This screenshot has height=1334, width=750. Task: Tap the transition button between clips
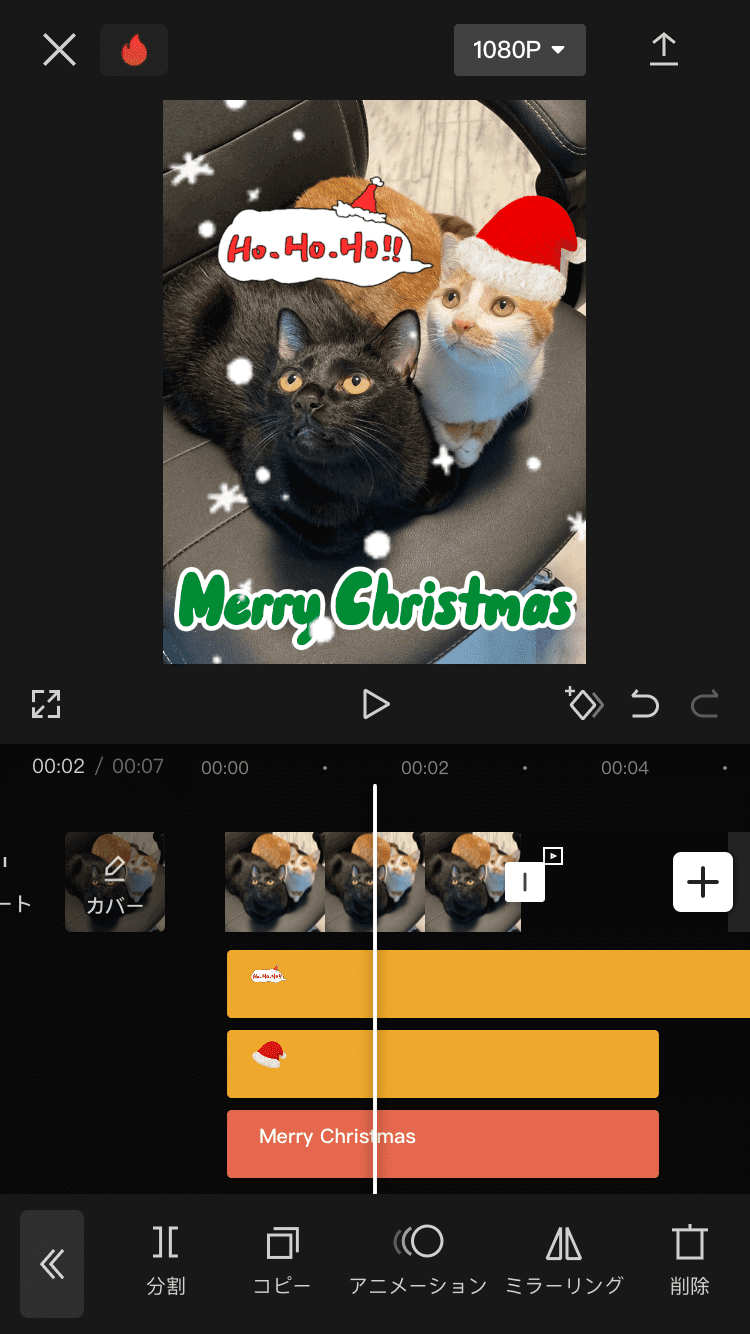click(525, 882)
